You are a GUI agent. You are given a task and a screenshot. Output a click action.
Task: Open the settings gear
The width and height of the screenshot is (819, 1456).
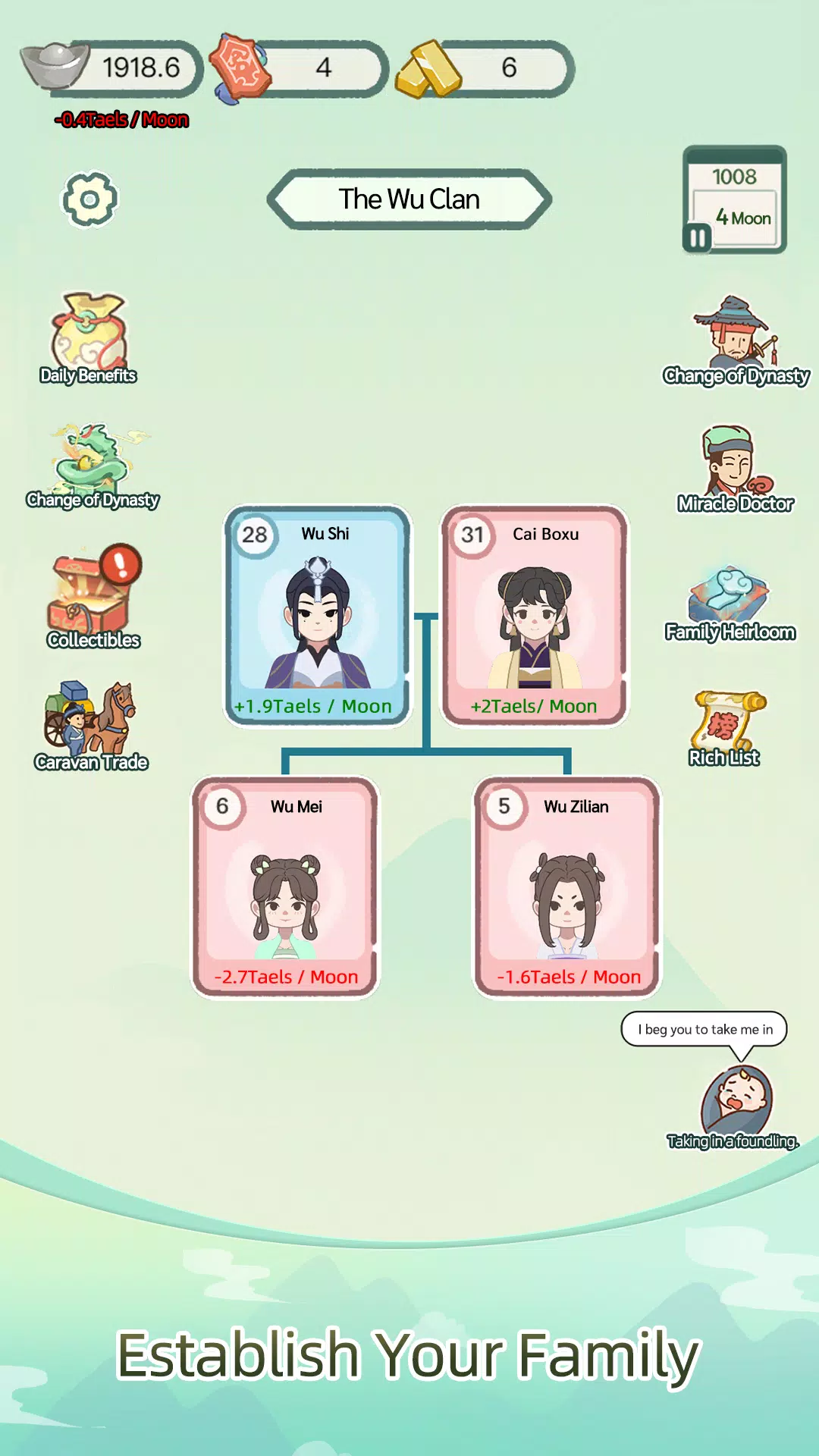89,199
